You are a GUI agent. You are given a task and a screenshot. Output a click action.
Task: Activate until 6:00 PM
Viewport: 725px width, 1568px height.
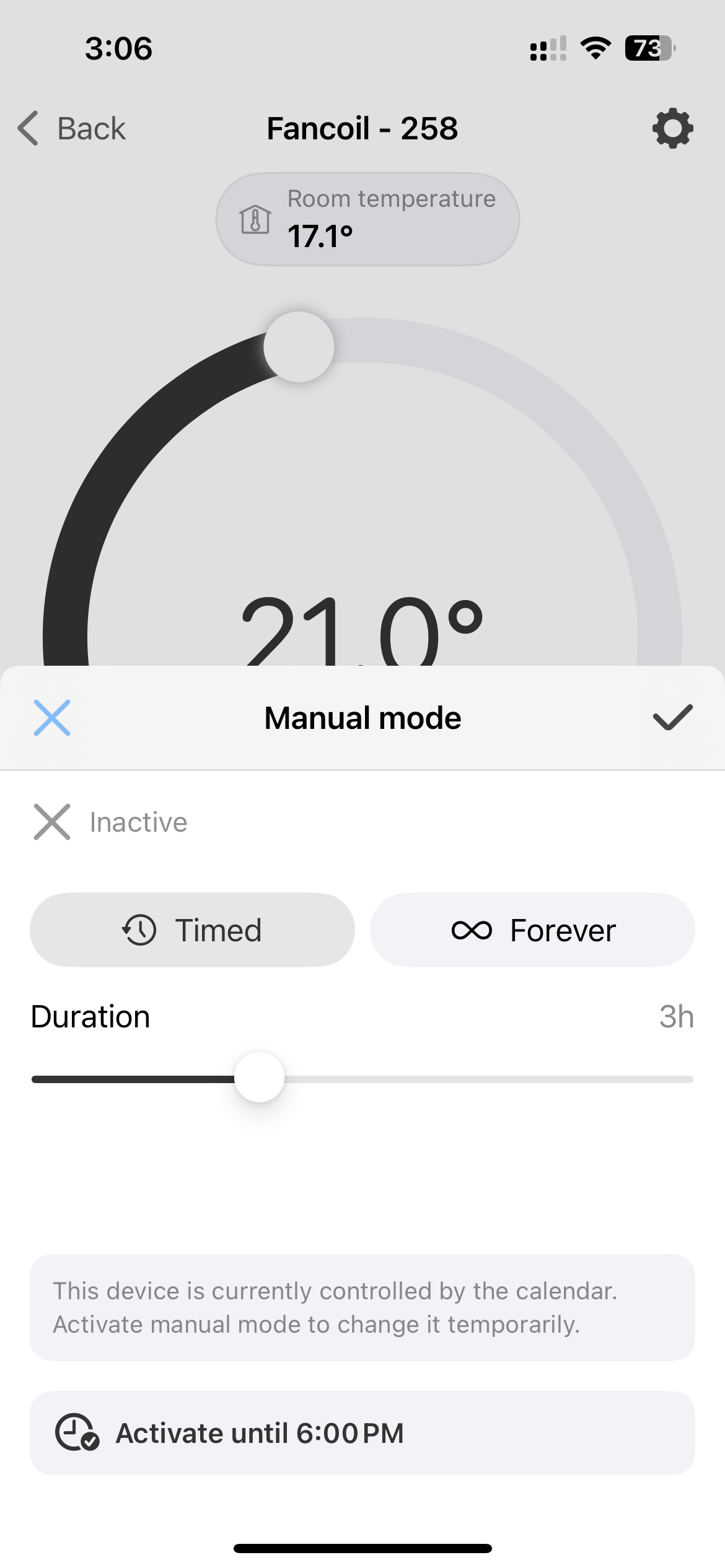click(362, 1433)
